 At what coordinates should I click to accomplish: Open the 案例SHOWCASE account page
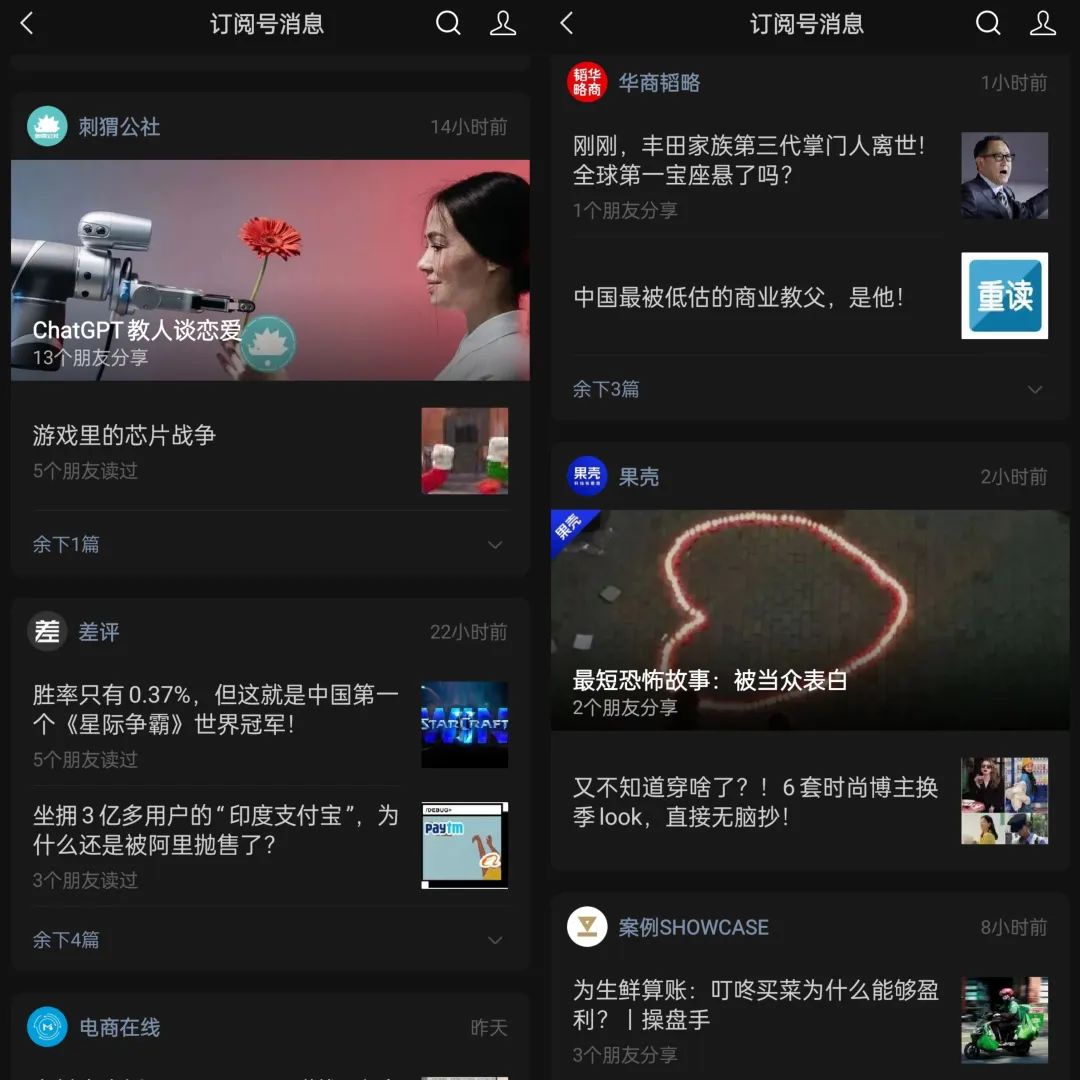[x=692, y=928]
